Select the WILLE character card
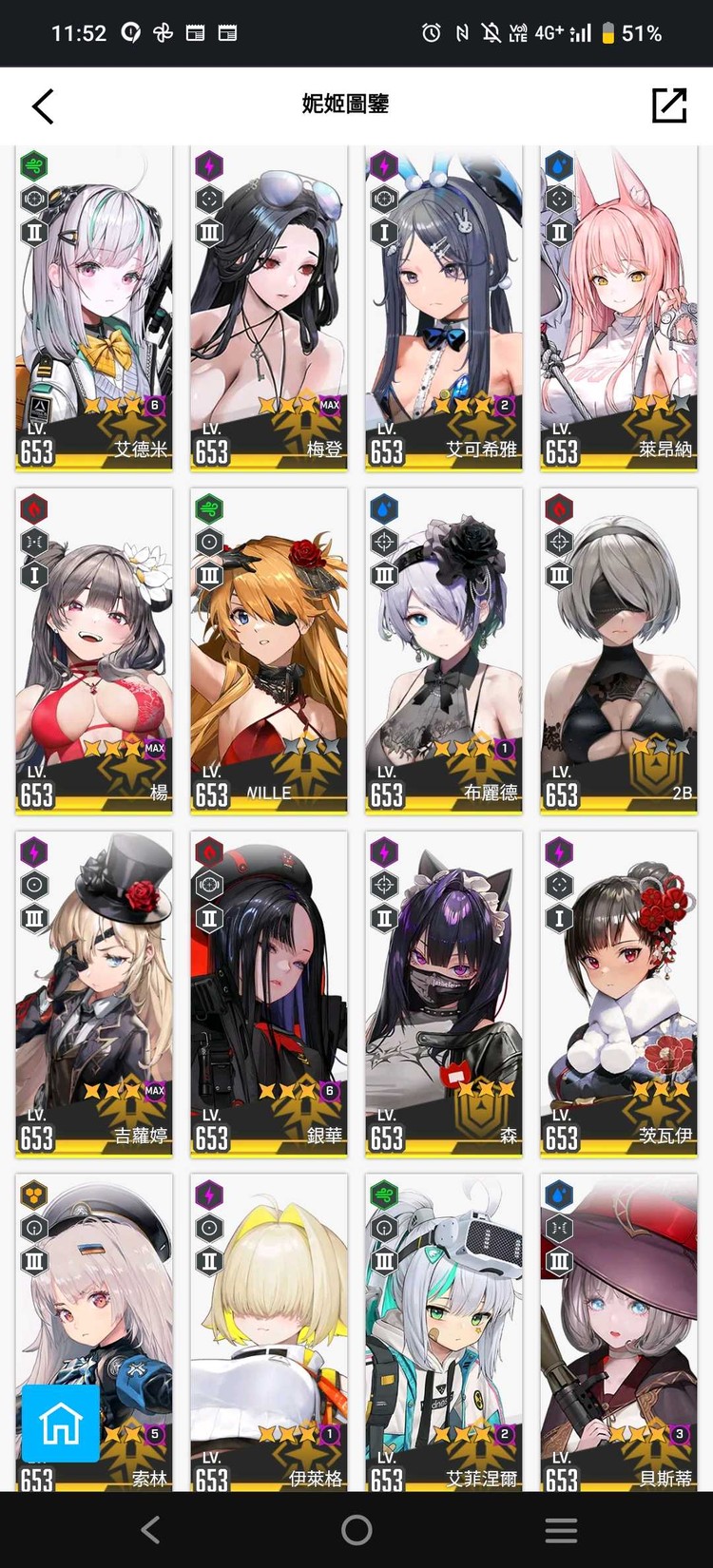 [x=269, y=651]
